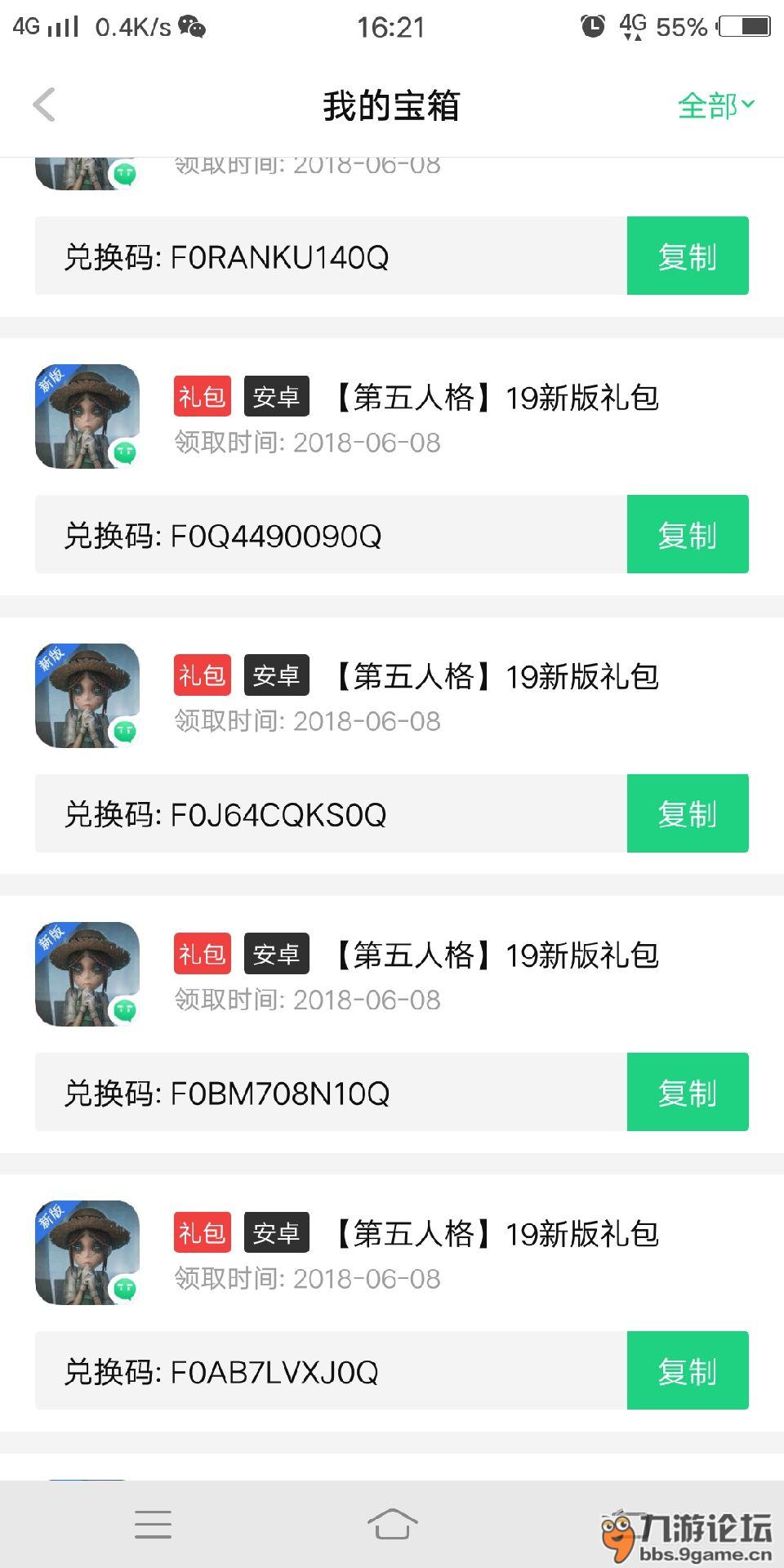Copy redemption code F0Q4490090Q

pos(687,535)
